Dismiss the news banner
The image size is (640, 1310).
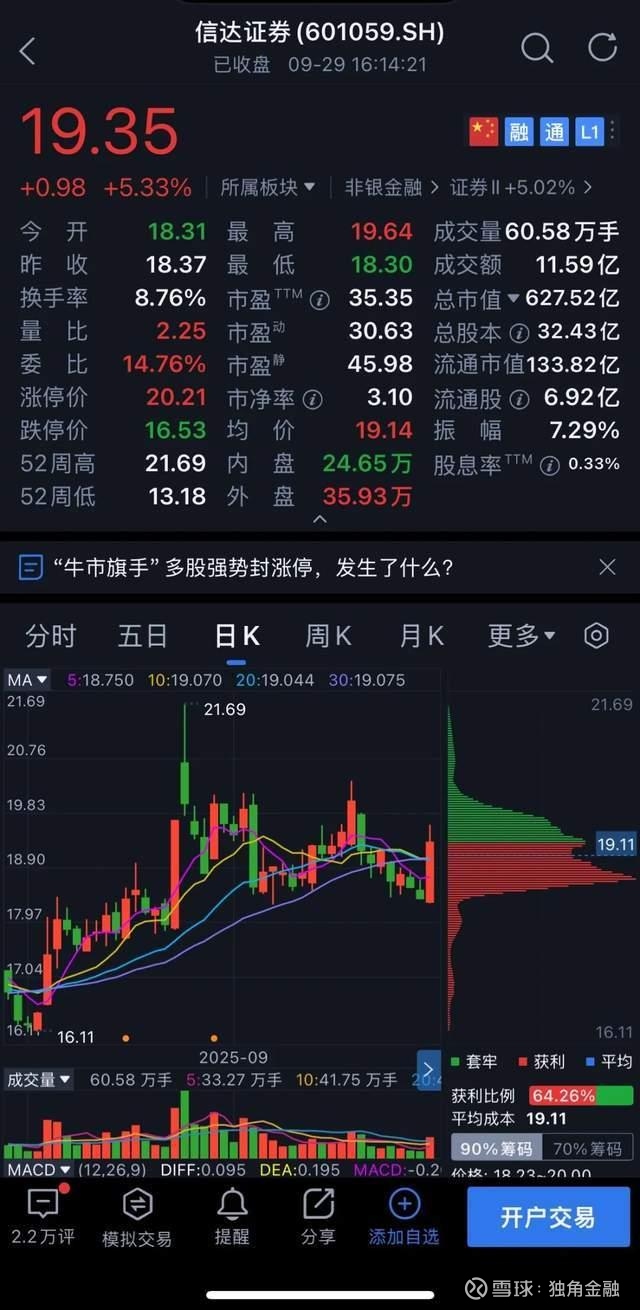click(607, 567)
